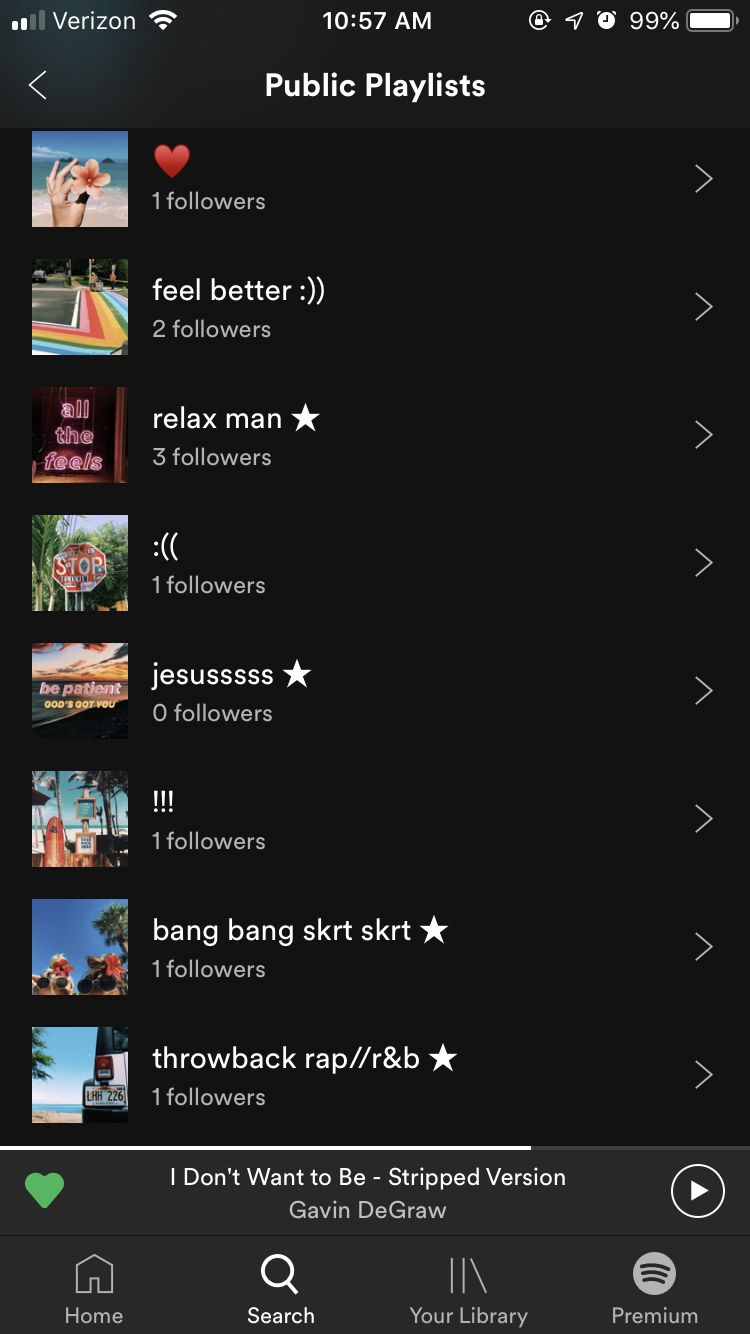Tap the orientation lock icon in the status bar

coord(540,19)
